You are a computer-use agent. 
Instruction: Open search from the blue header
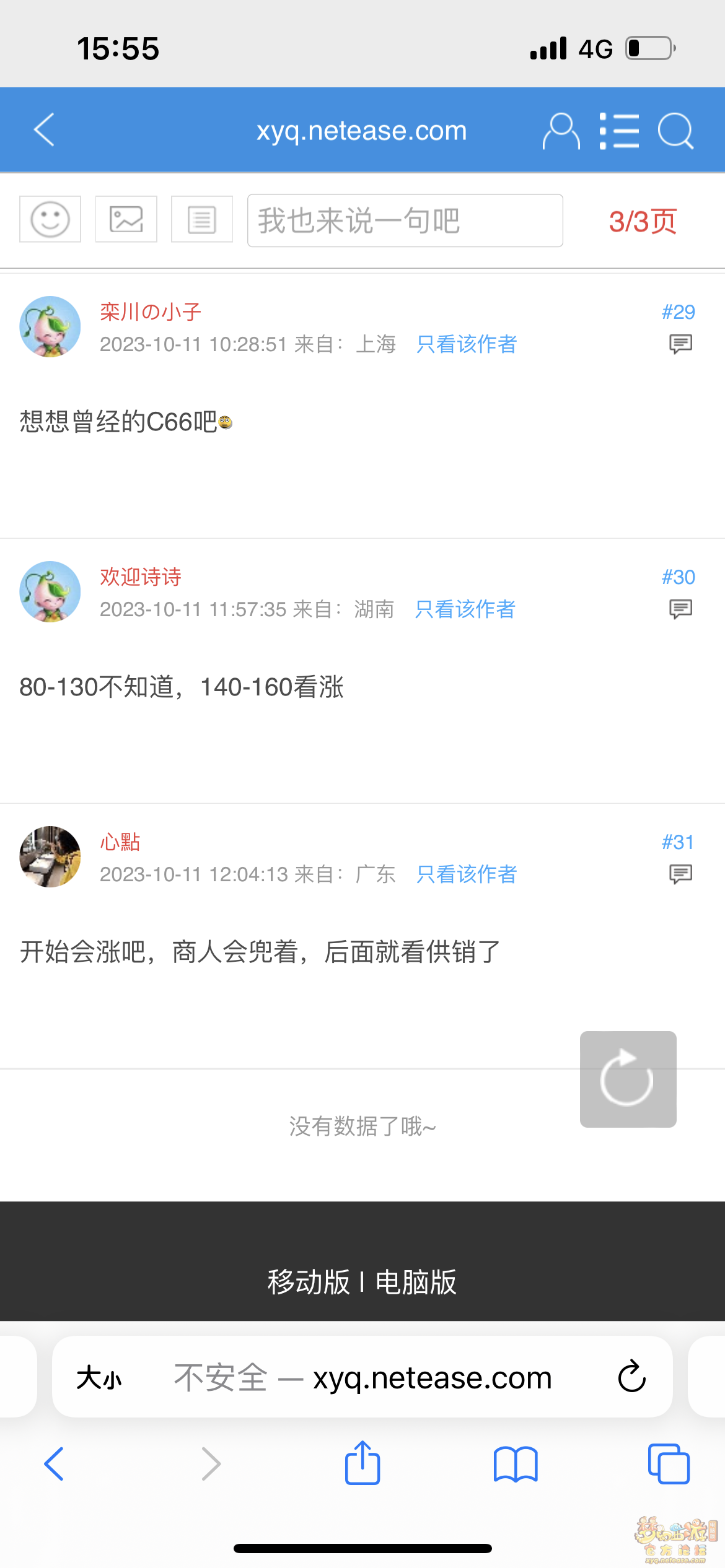pos(675,131)
